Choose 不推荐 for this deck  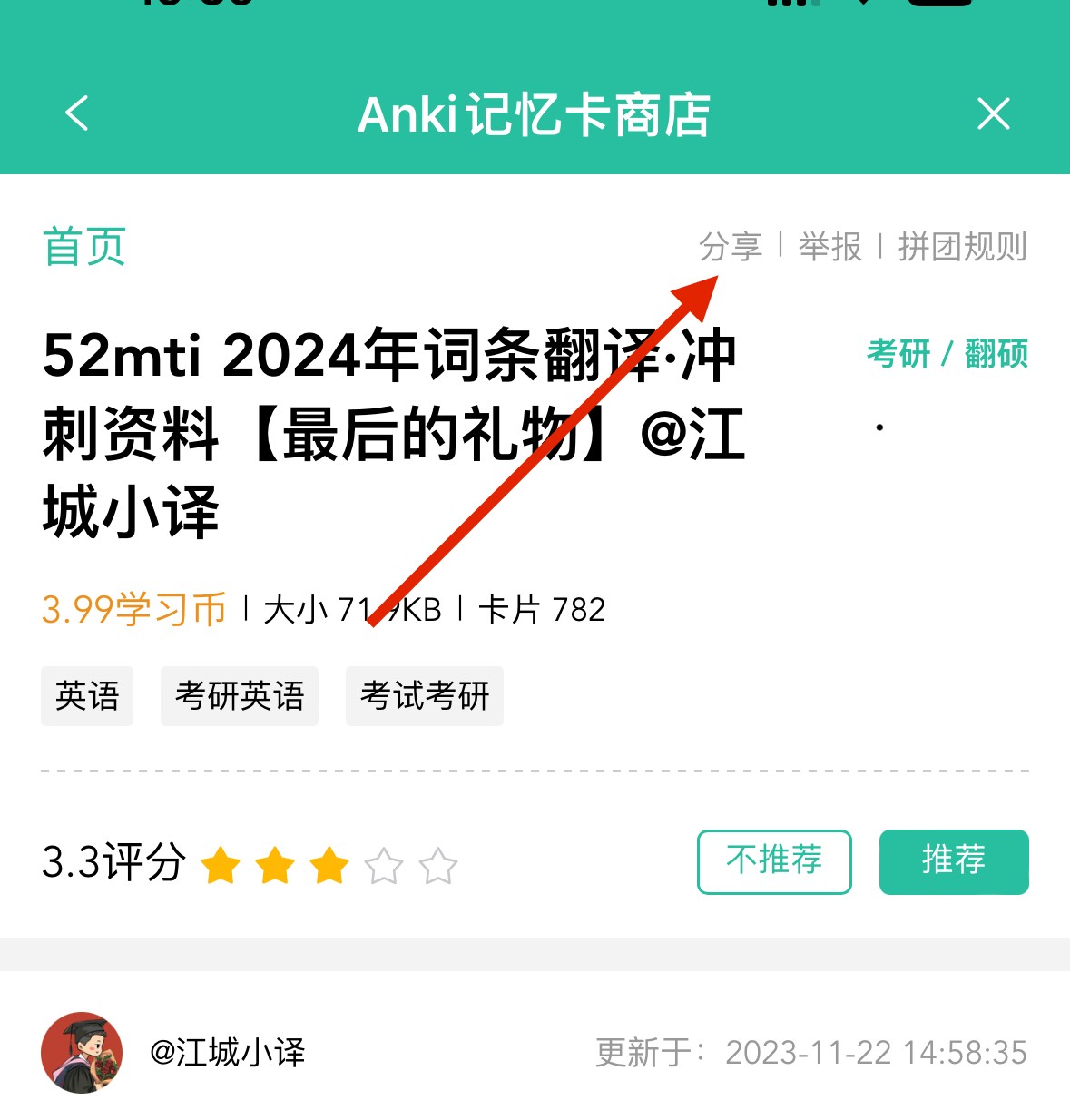(x=774, y=861)
